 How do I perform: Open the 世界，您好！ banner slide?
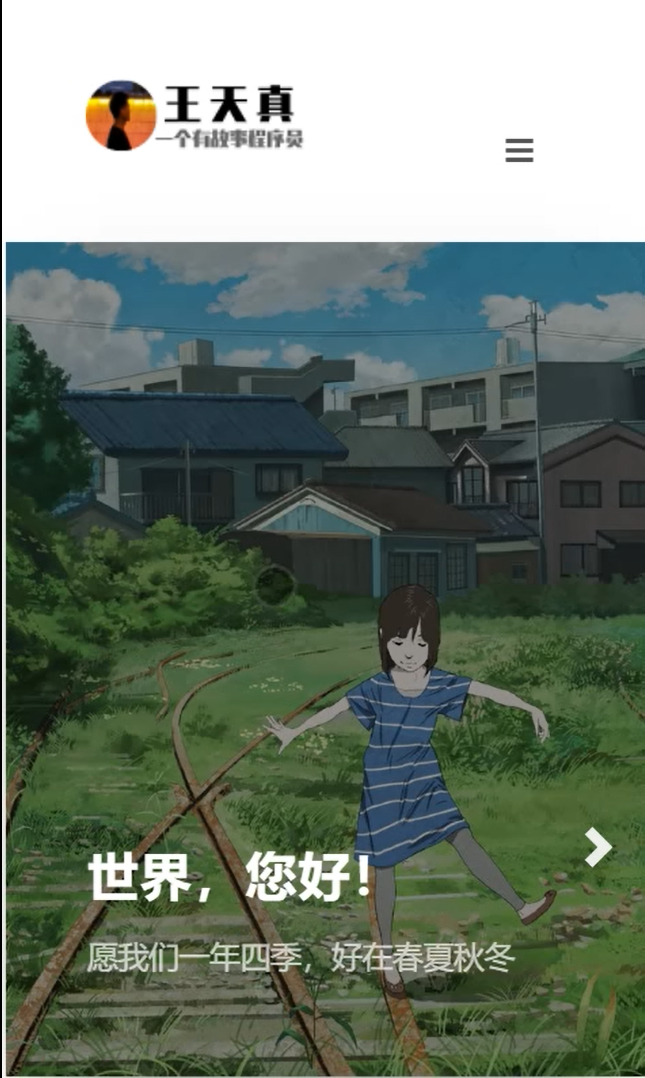231,877
